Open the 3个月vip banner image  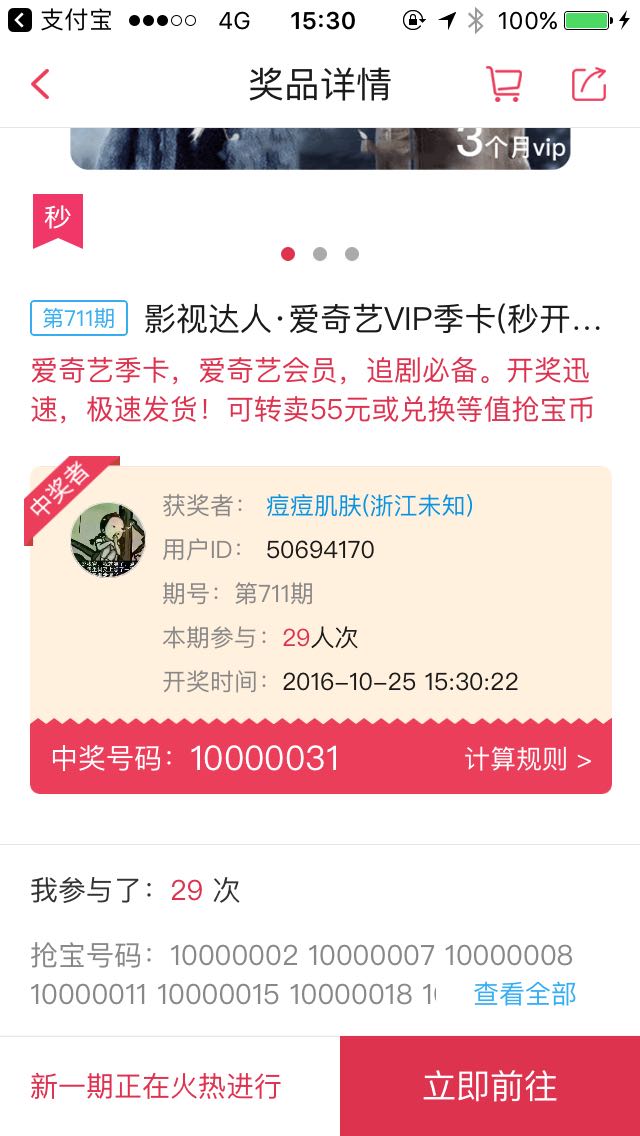click(x=320, y=149)
